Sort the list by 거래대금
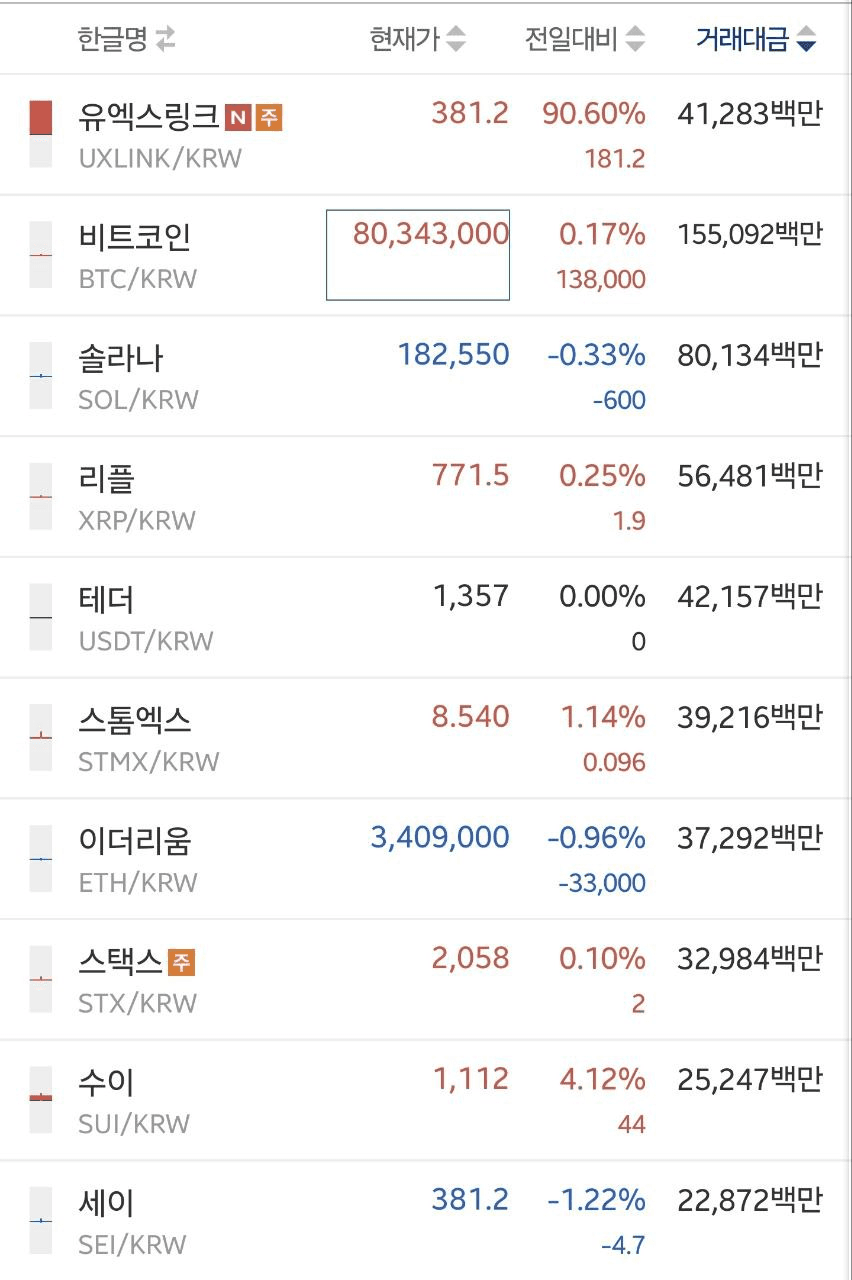Viewport: 852px width, 1280px height. [756, 39]
